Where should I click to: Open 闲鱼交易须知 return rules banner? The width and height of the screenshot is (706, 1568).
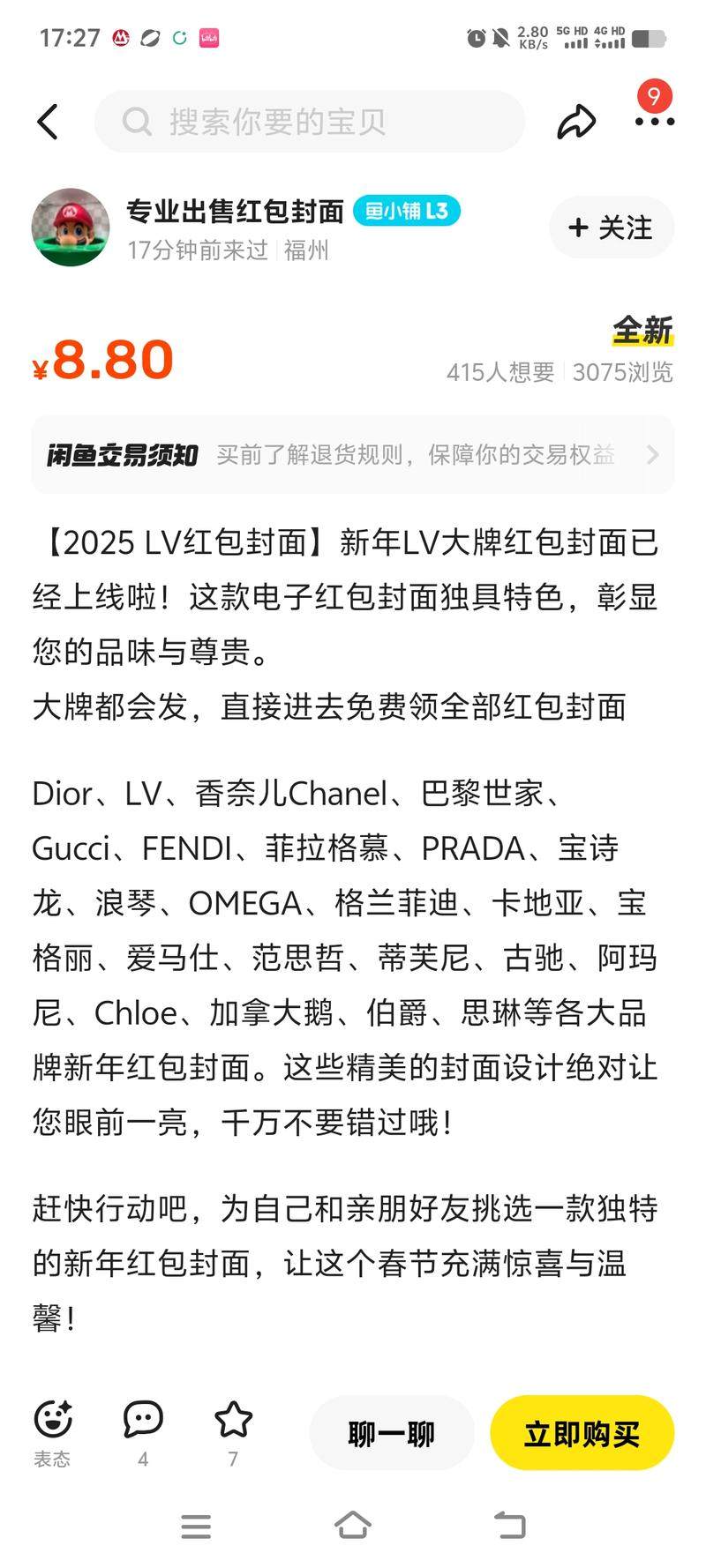point(353,454)
